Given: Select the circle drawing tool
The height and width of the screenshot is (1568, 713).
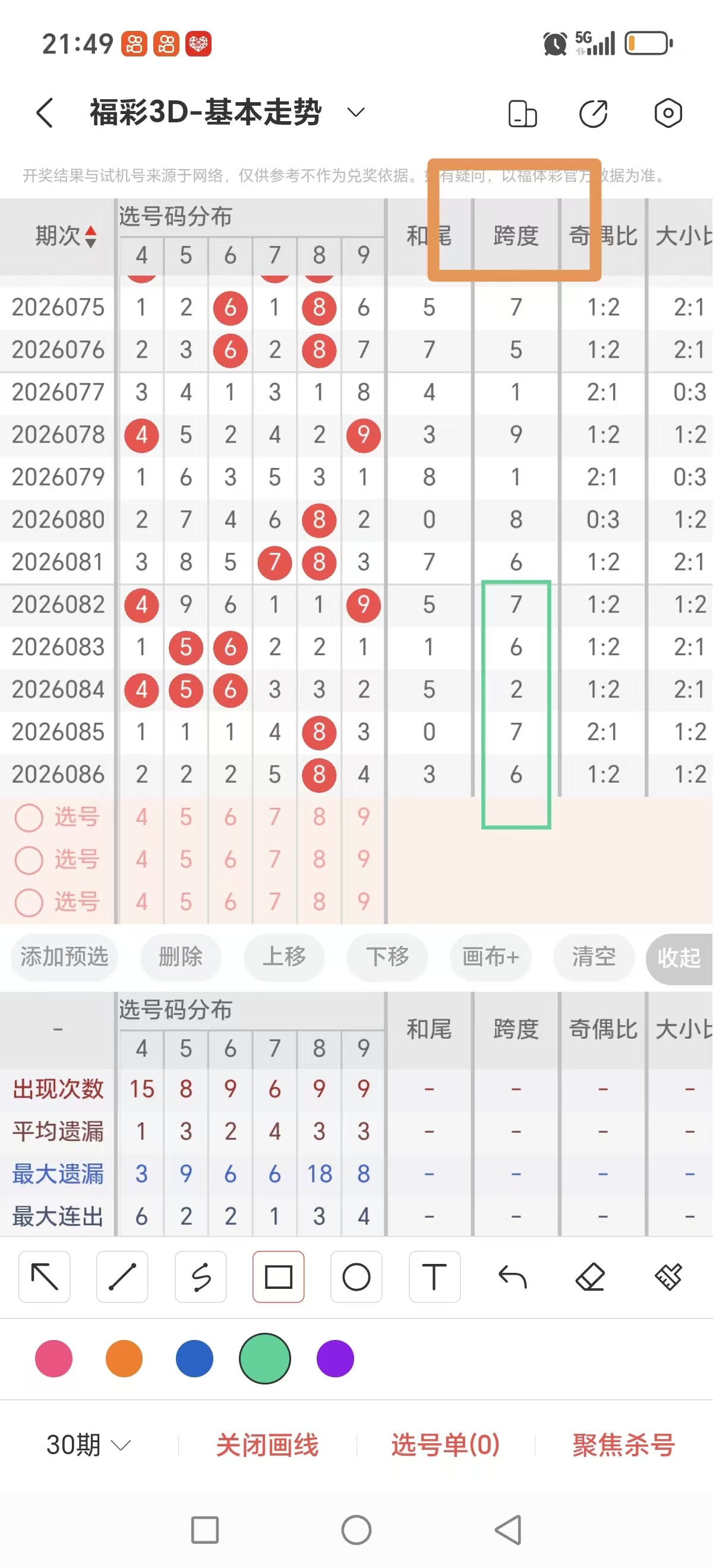Looking at the screenshot, I should tap(356, 1278).
